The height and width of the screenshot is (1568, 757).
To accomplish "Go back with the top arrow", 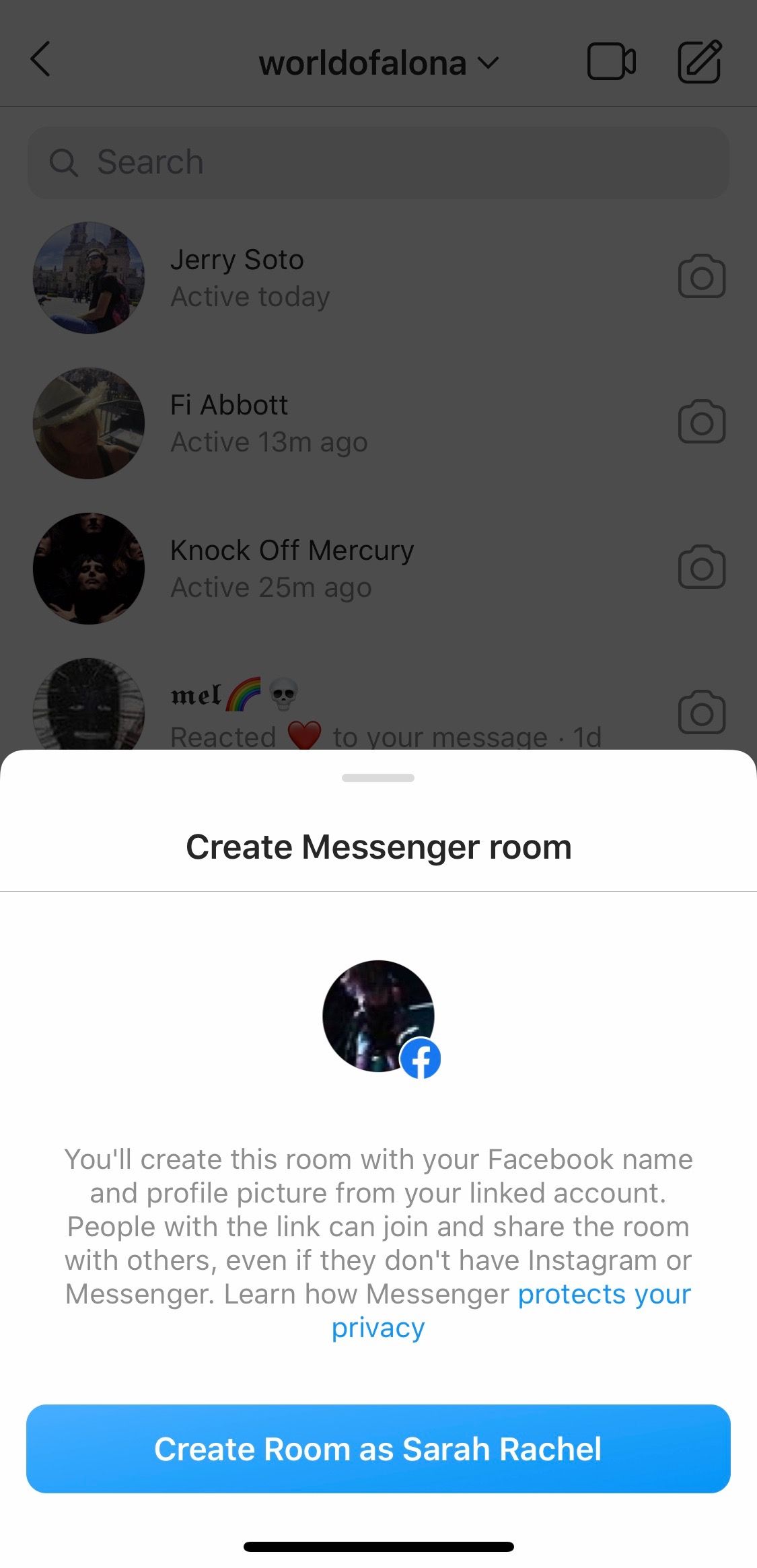I will click(40, 59).
